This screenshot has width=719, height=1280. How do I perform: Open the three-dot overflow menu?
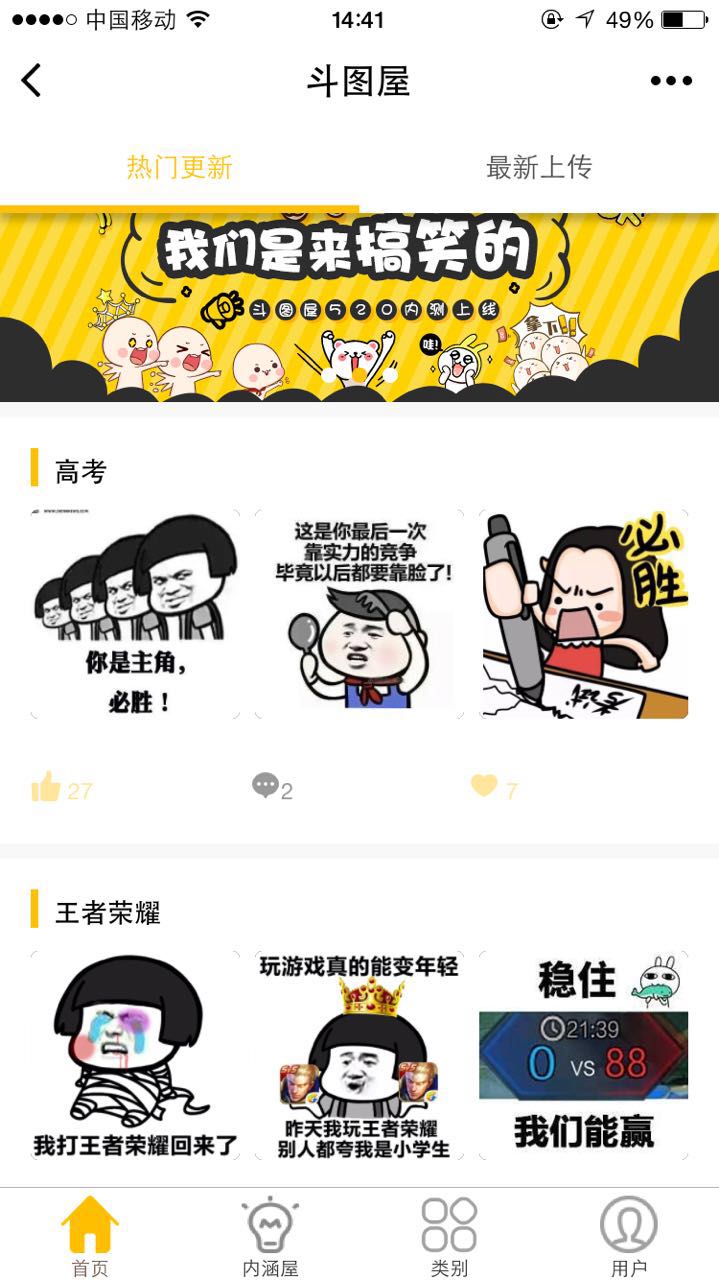pos(671,81)
